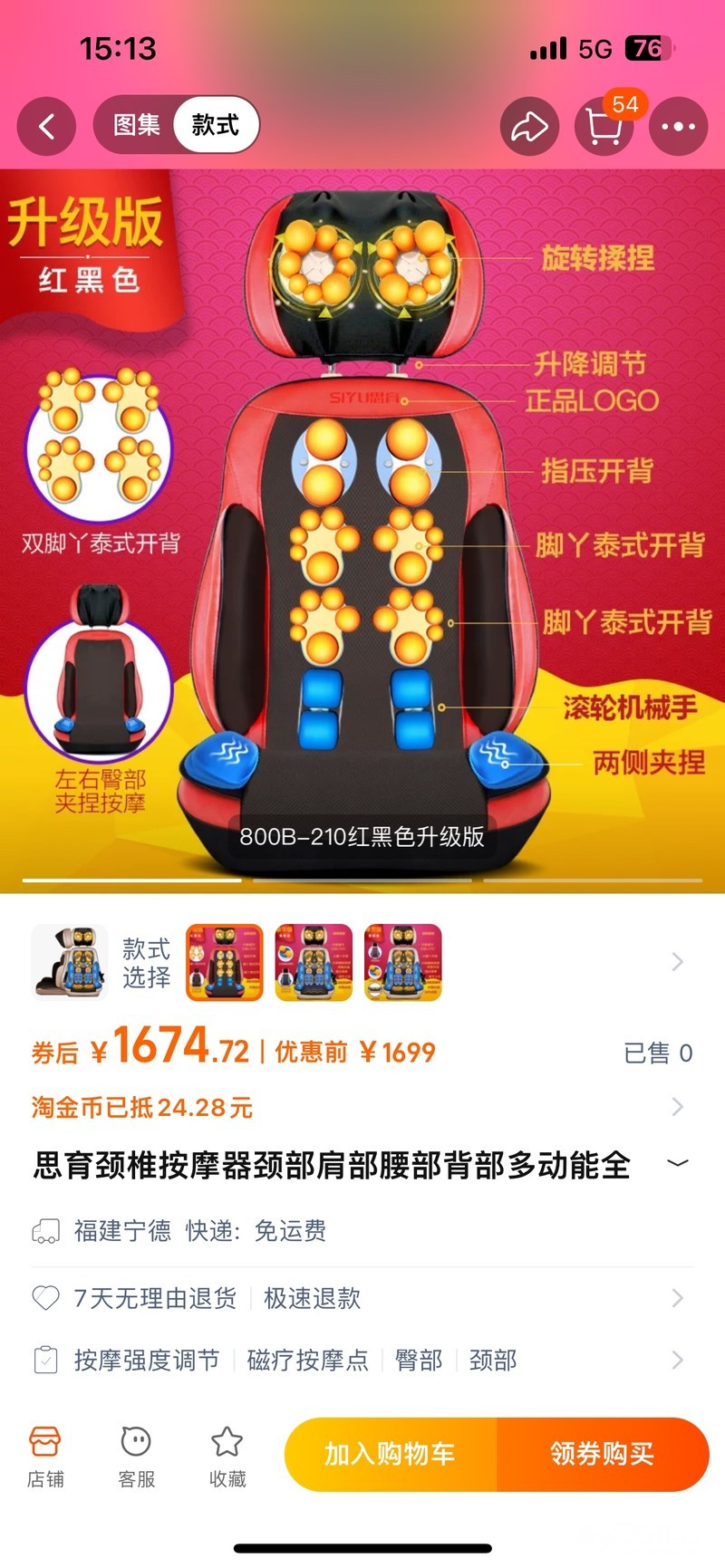Open the full 款式选择 style list chevron
This screenshot has width=725, height=1568.
click(677, 962)
